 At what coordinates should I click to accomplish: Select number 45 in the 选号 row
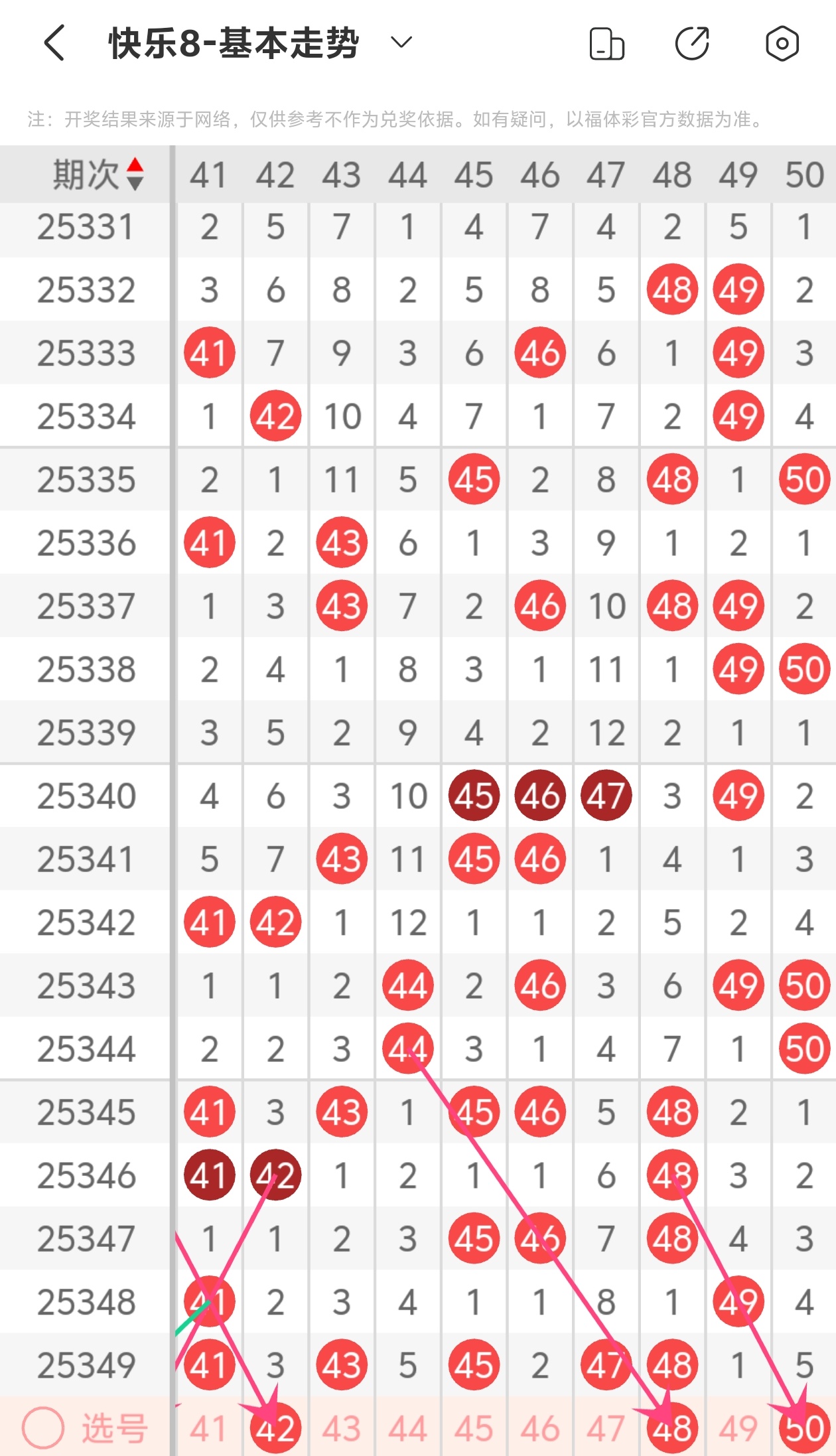coord(474,1428)
